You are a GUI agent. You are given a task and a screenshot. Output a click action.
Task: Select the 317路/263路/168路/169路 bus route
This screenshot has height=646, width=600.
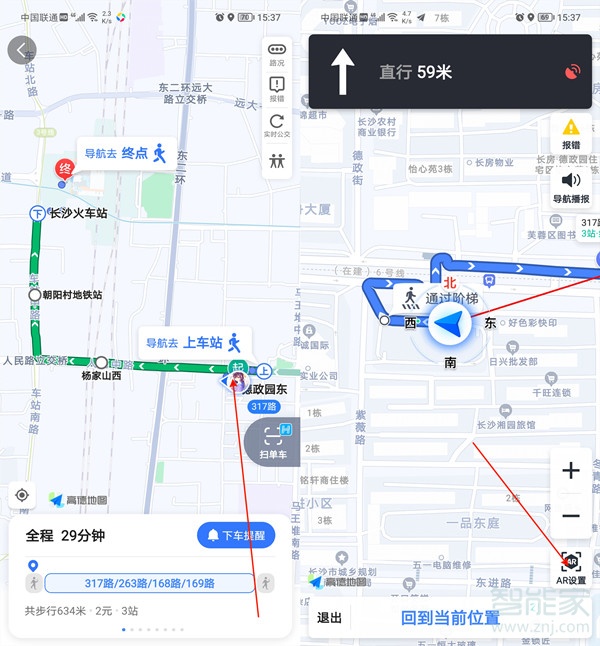click(x=149, y=583)
